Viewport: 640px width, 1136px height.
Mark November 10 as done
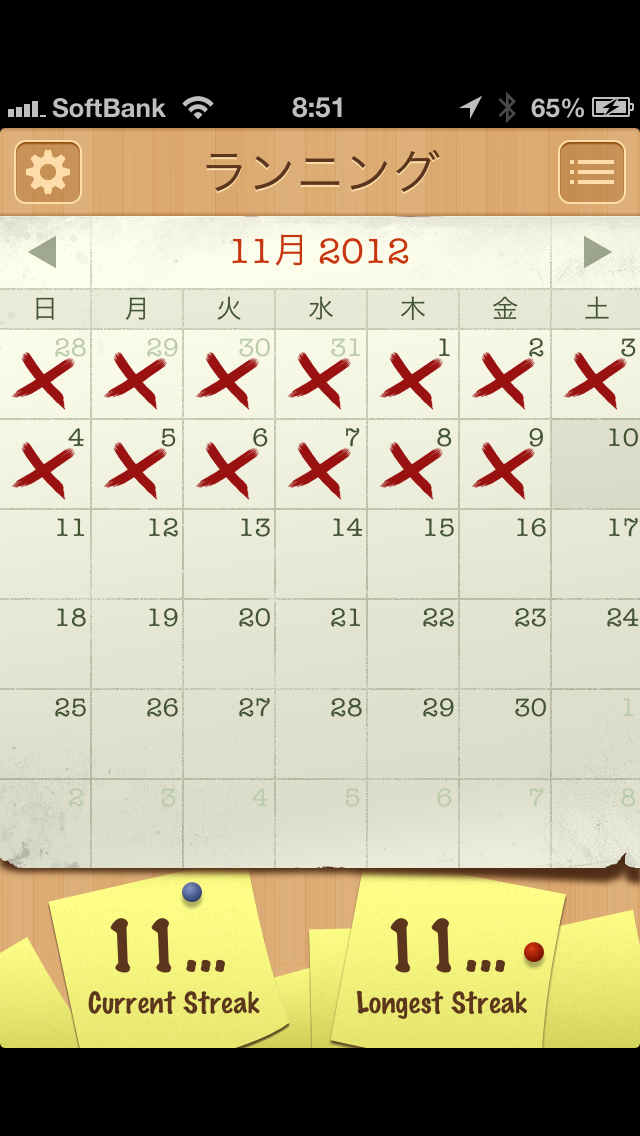[x=596, y=464]
